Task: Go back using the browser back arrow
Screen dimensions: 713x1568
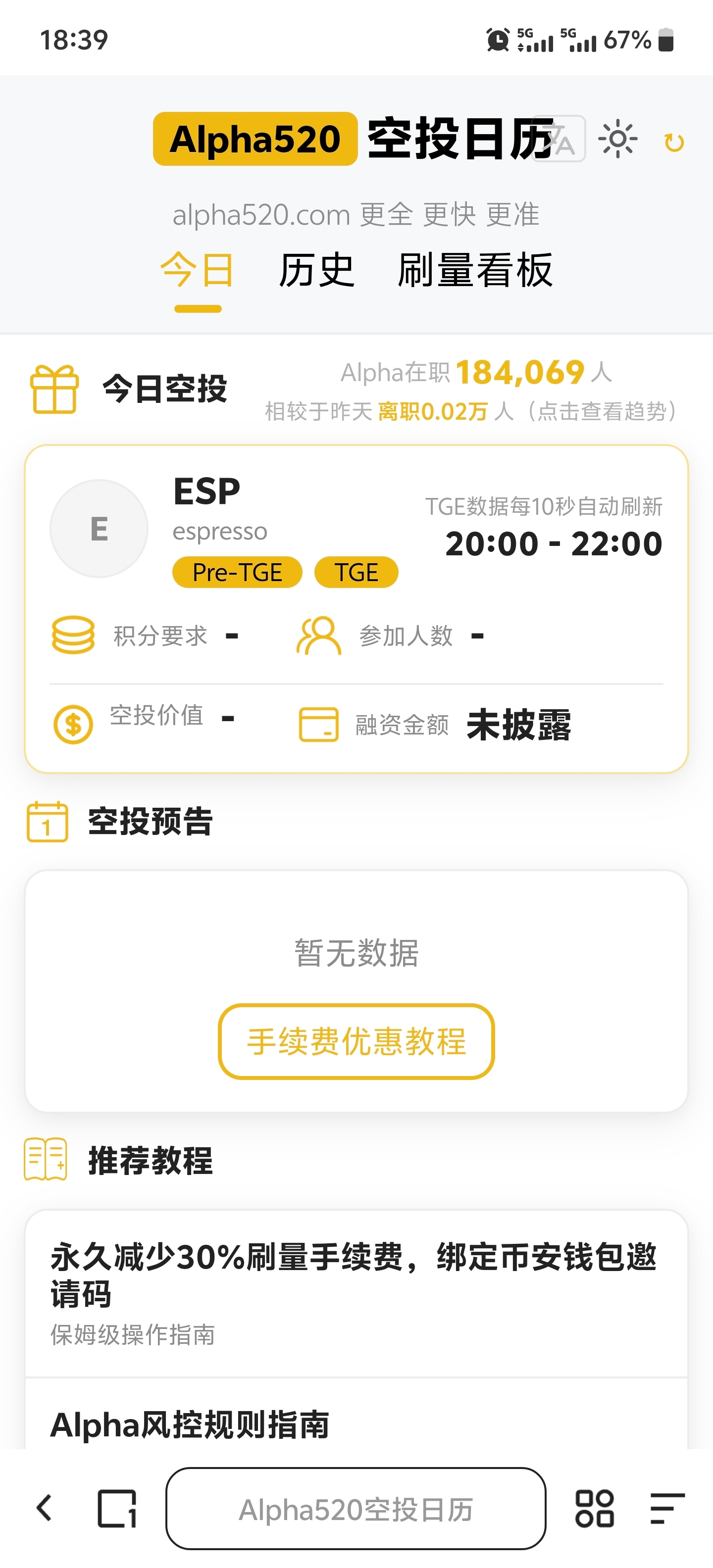Action: [44, 1508]
